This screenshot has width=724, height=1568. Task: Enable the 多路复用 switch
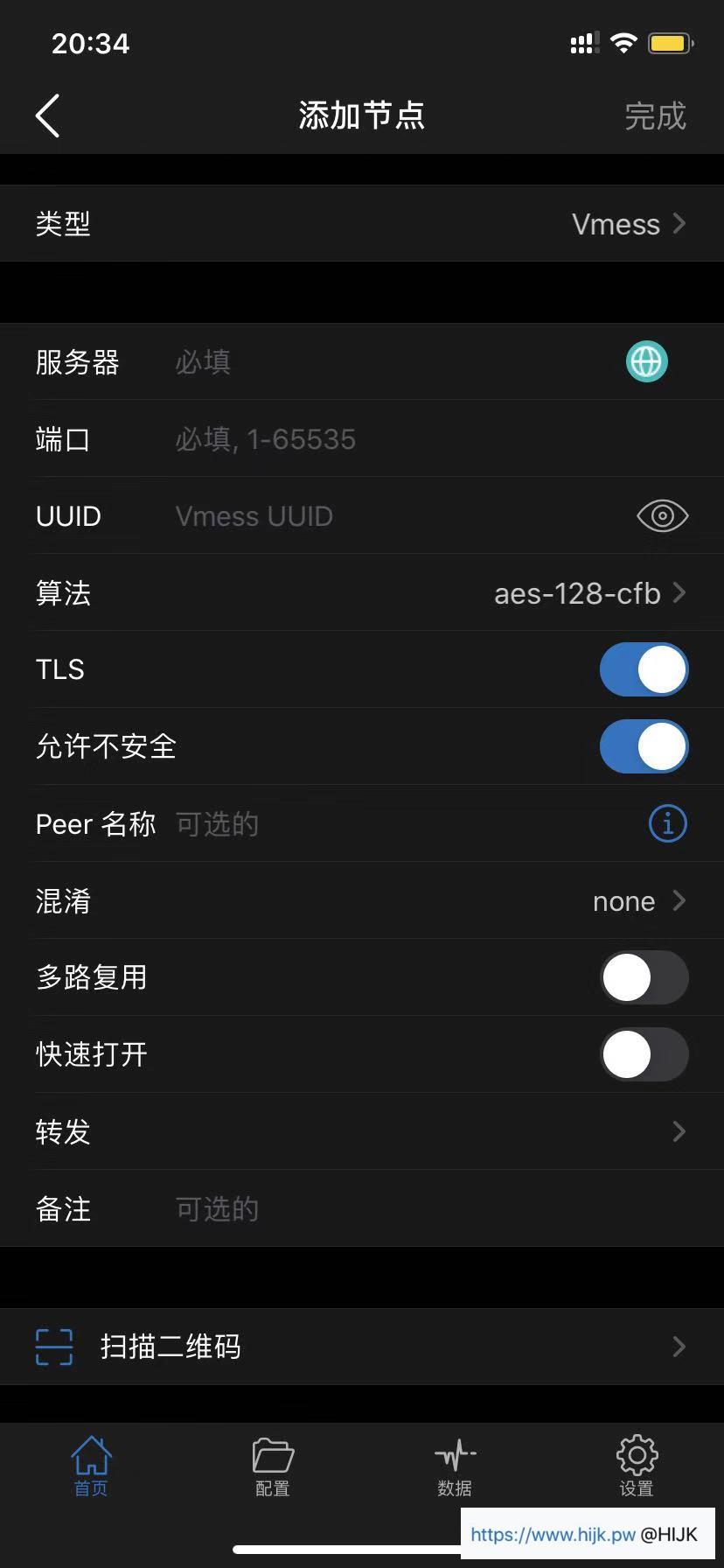644,977
